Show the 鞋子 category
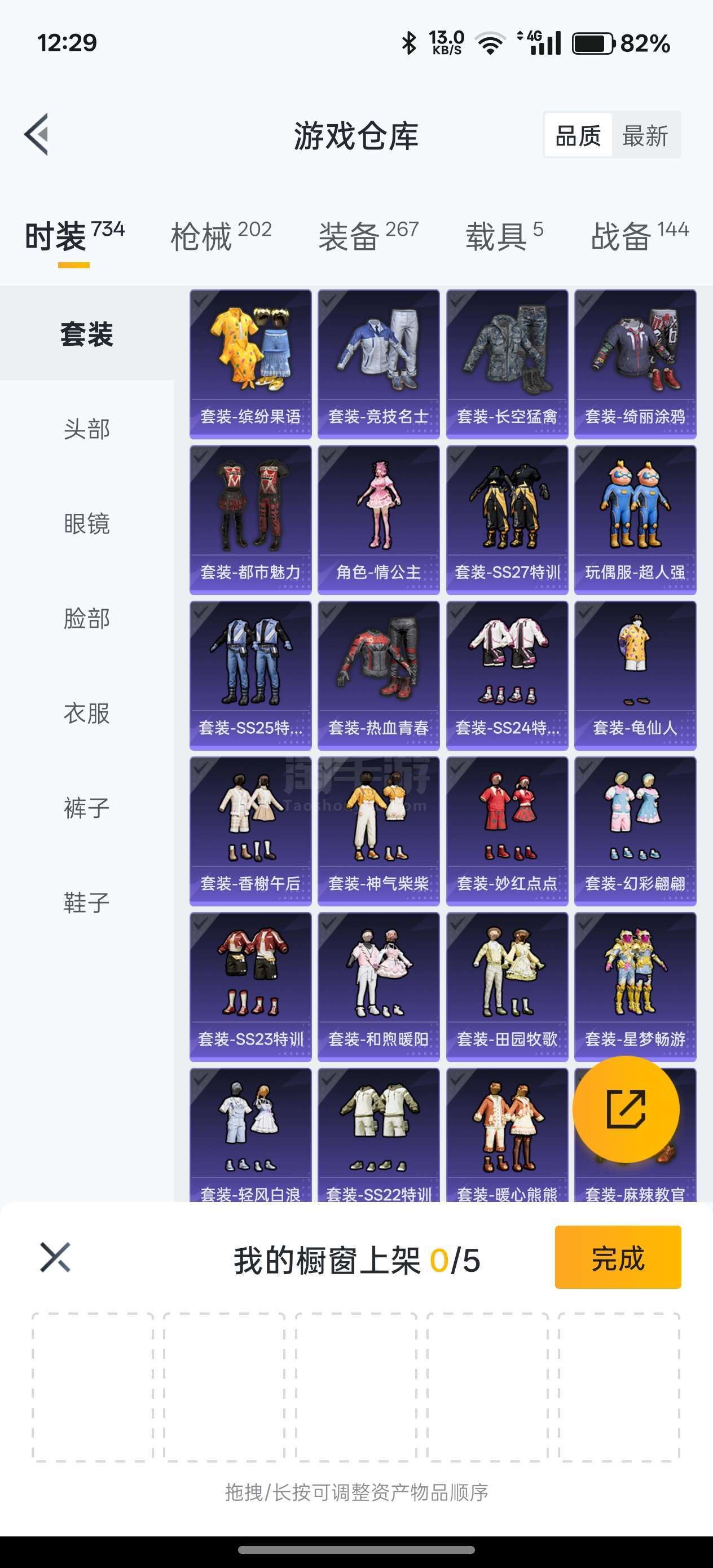713x1568 pixels. pos(86,902)
